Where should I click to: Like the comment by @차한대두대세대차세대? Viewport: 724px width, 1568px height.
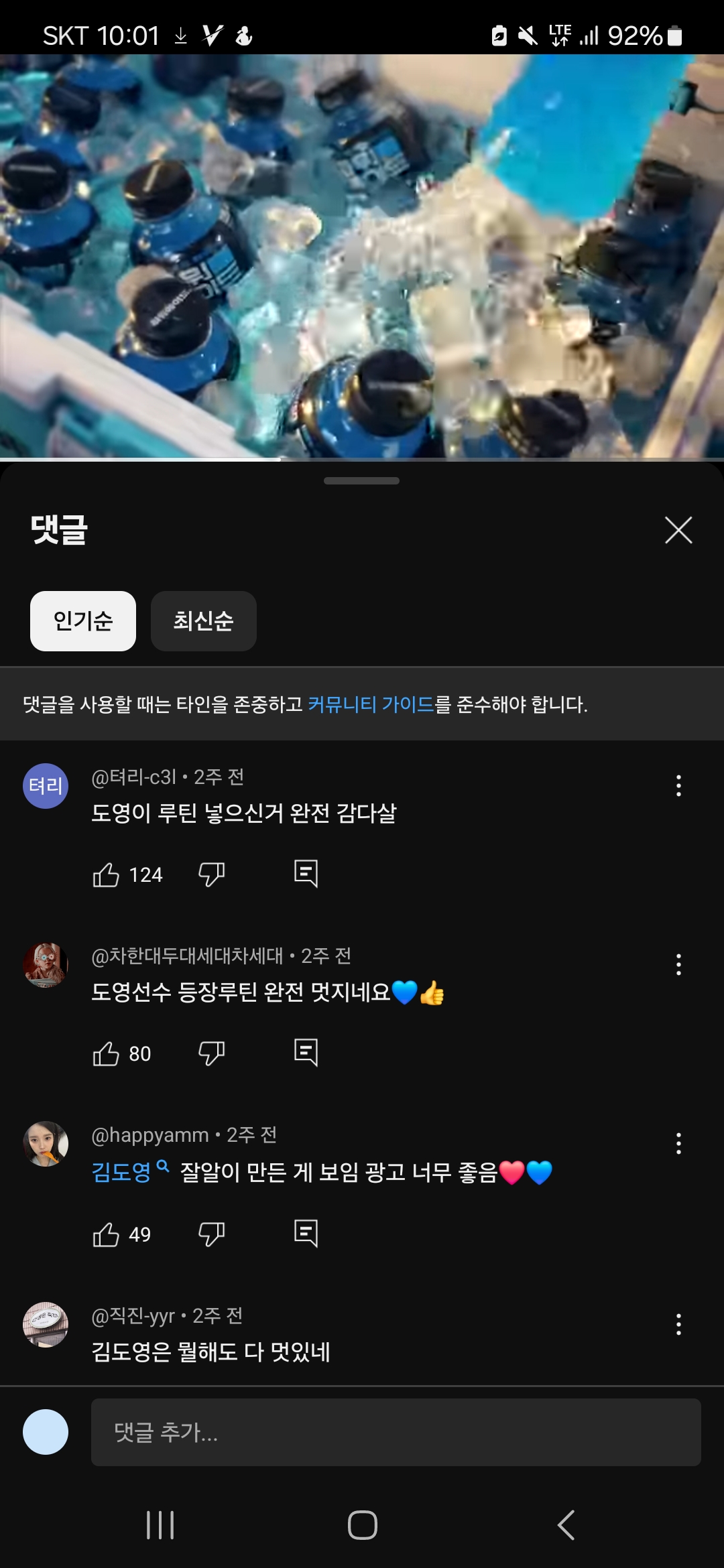[x=106, y=1053]
